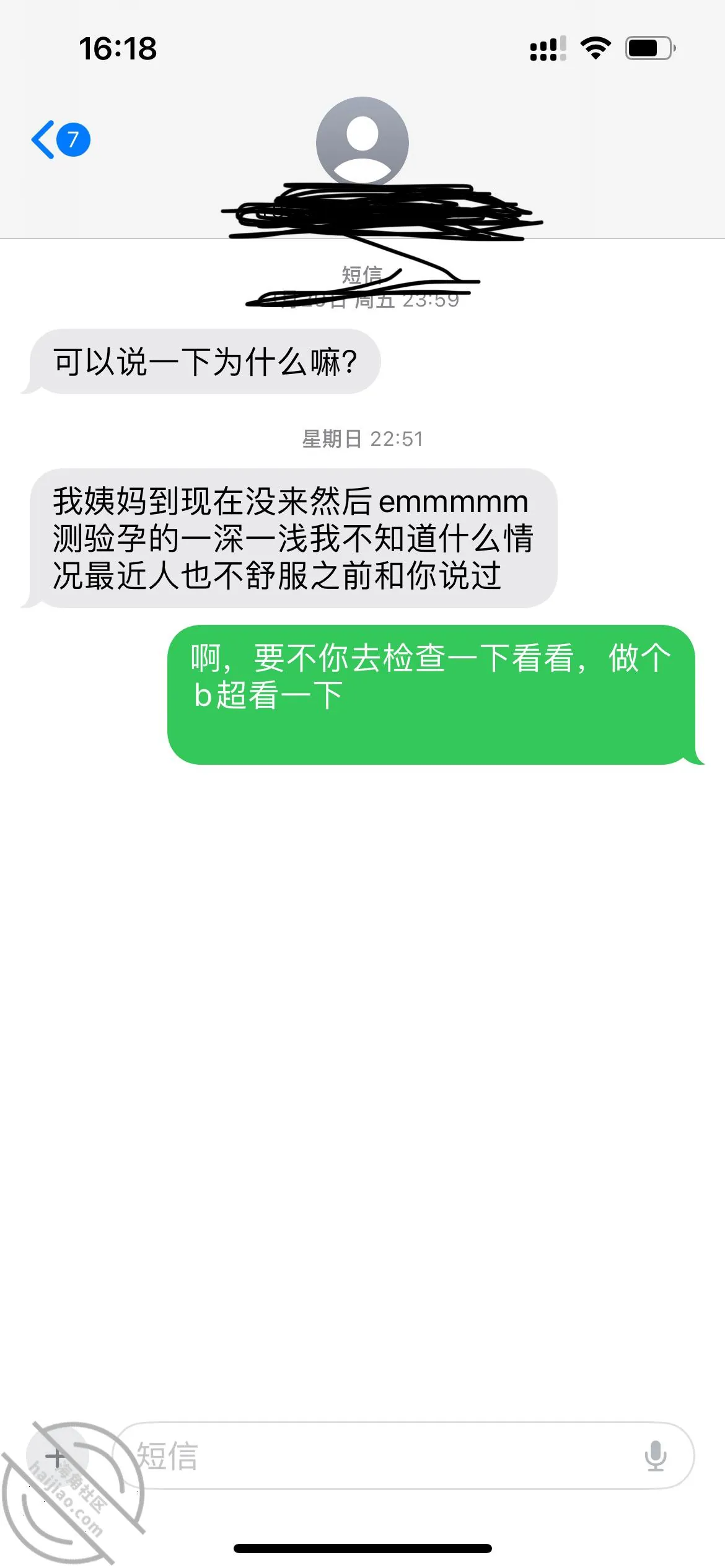The image size is (725, 1568).
Task: Open the contact details from the avatar
Action: (x=362, y=142)
